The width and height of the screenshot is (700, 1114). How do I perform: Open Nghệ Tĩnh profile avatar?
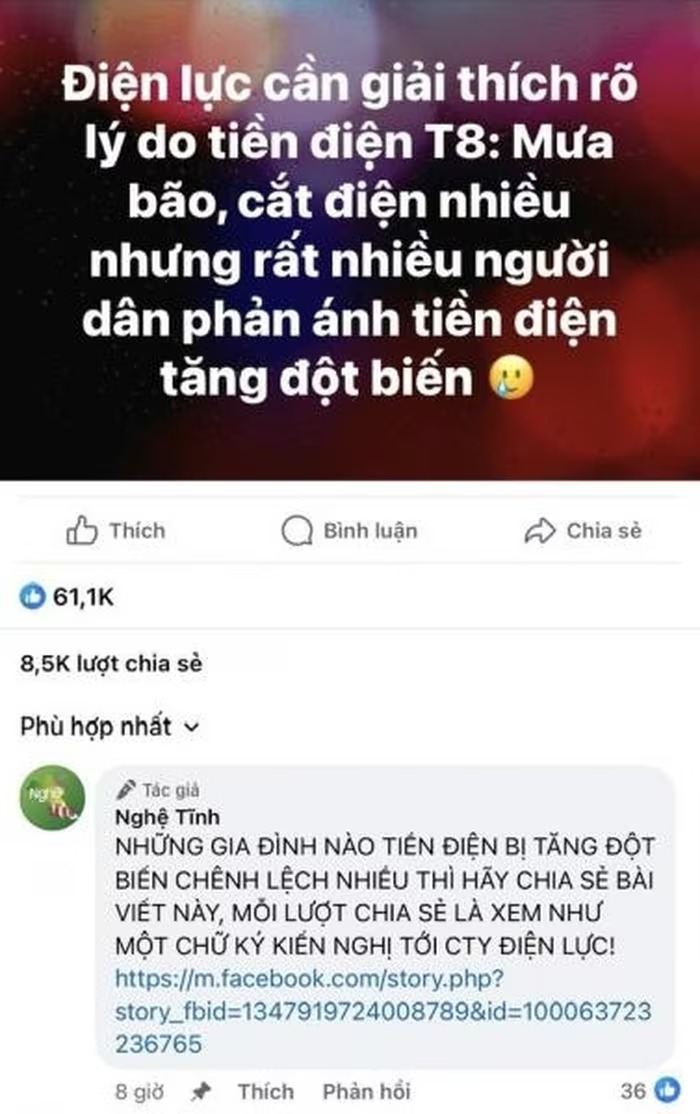52,797
